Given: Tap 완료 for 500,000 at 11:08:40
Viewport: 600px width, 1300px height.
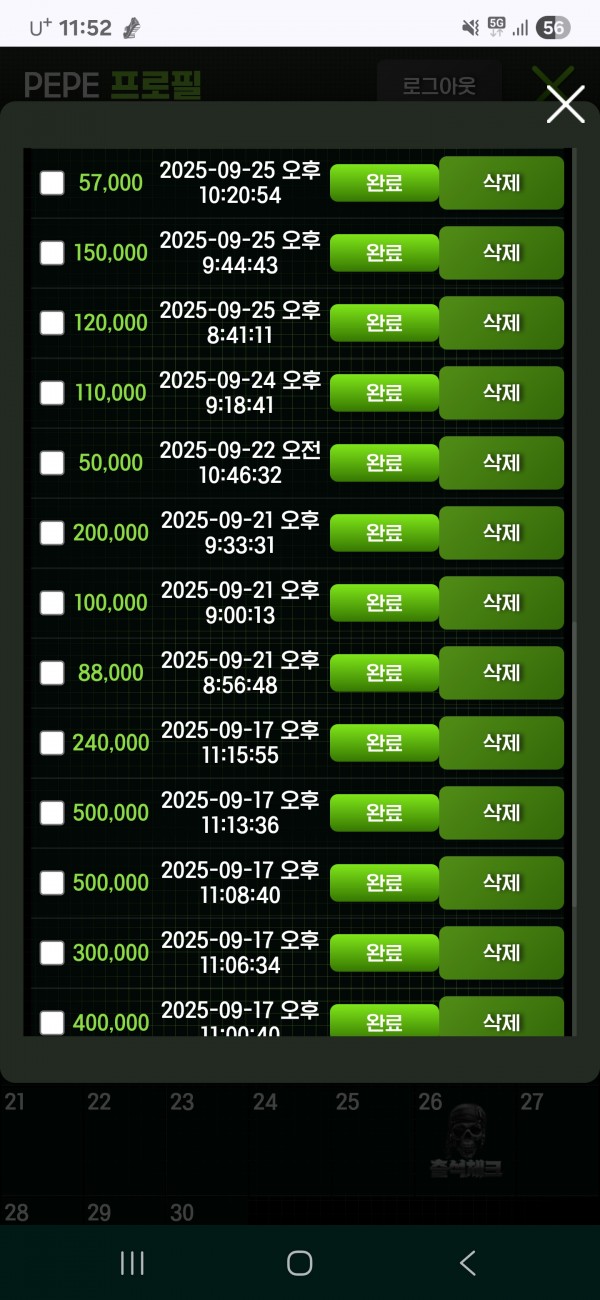Looking at the screenshot, I should tap(384, 883).
